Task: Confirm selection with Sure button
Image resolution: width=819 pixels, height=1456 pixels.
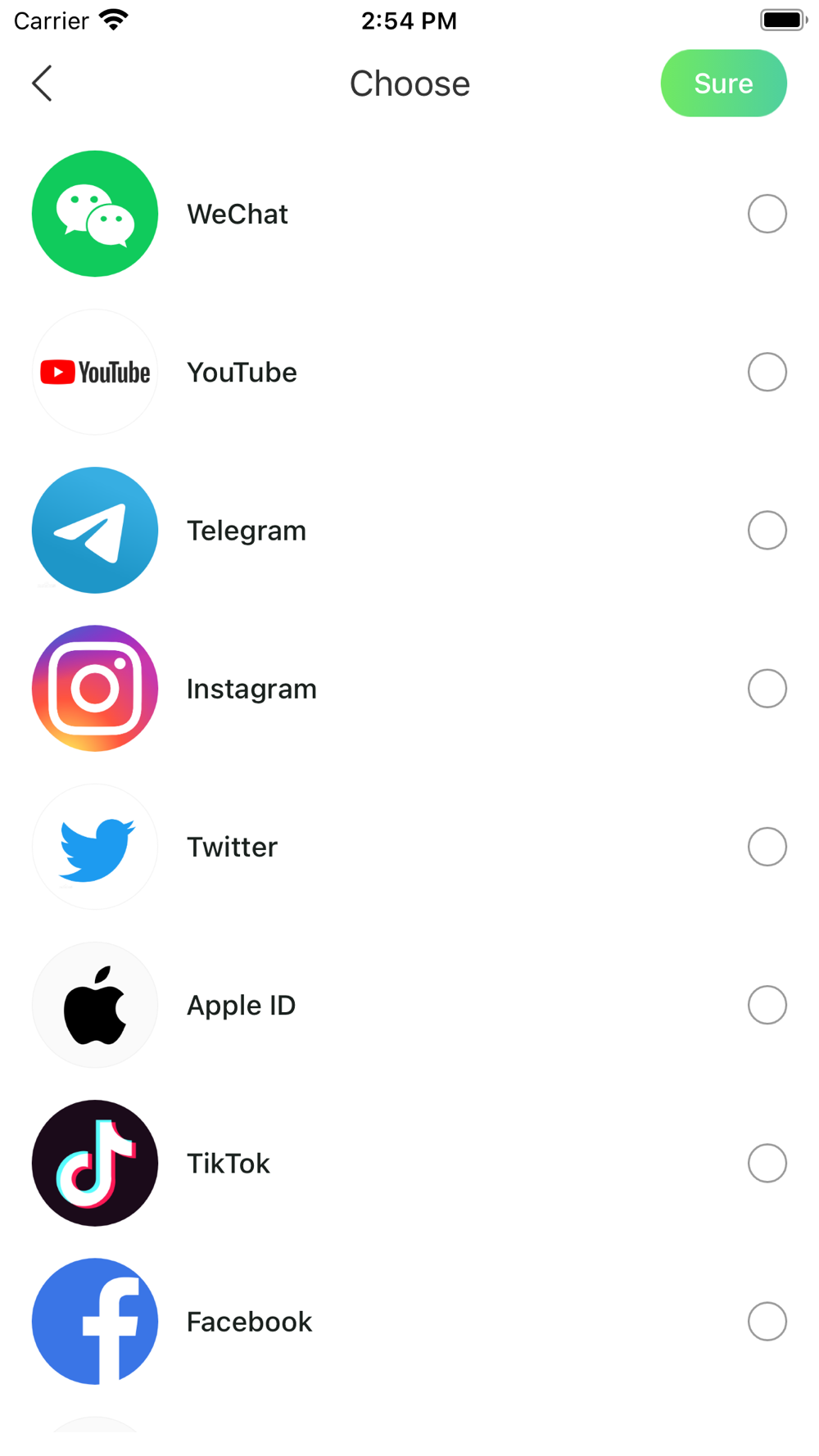Action: pyautogui.click(x=723, y=84)
